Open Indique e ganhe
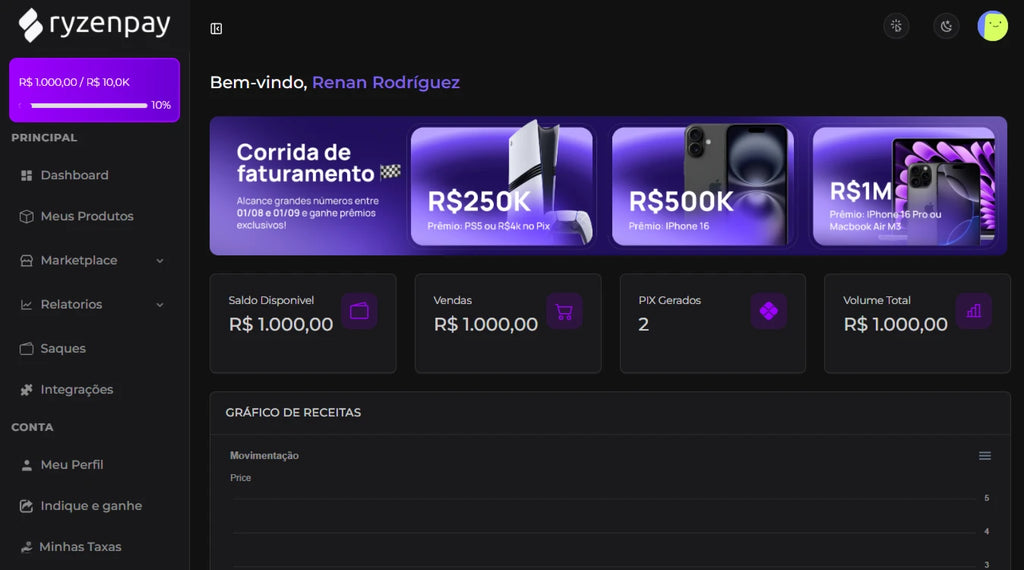 pos(91,506)
